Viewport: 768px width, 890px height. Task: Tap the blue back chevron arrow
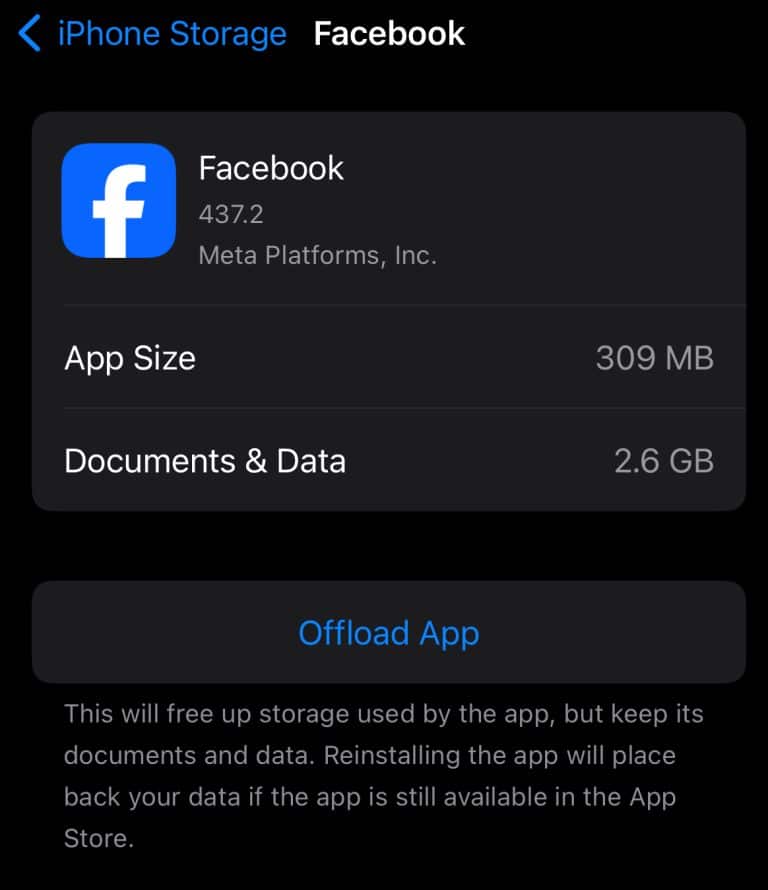(27, 33)
